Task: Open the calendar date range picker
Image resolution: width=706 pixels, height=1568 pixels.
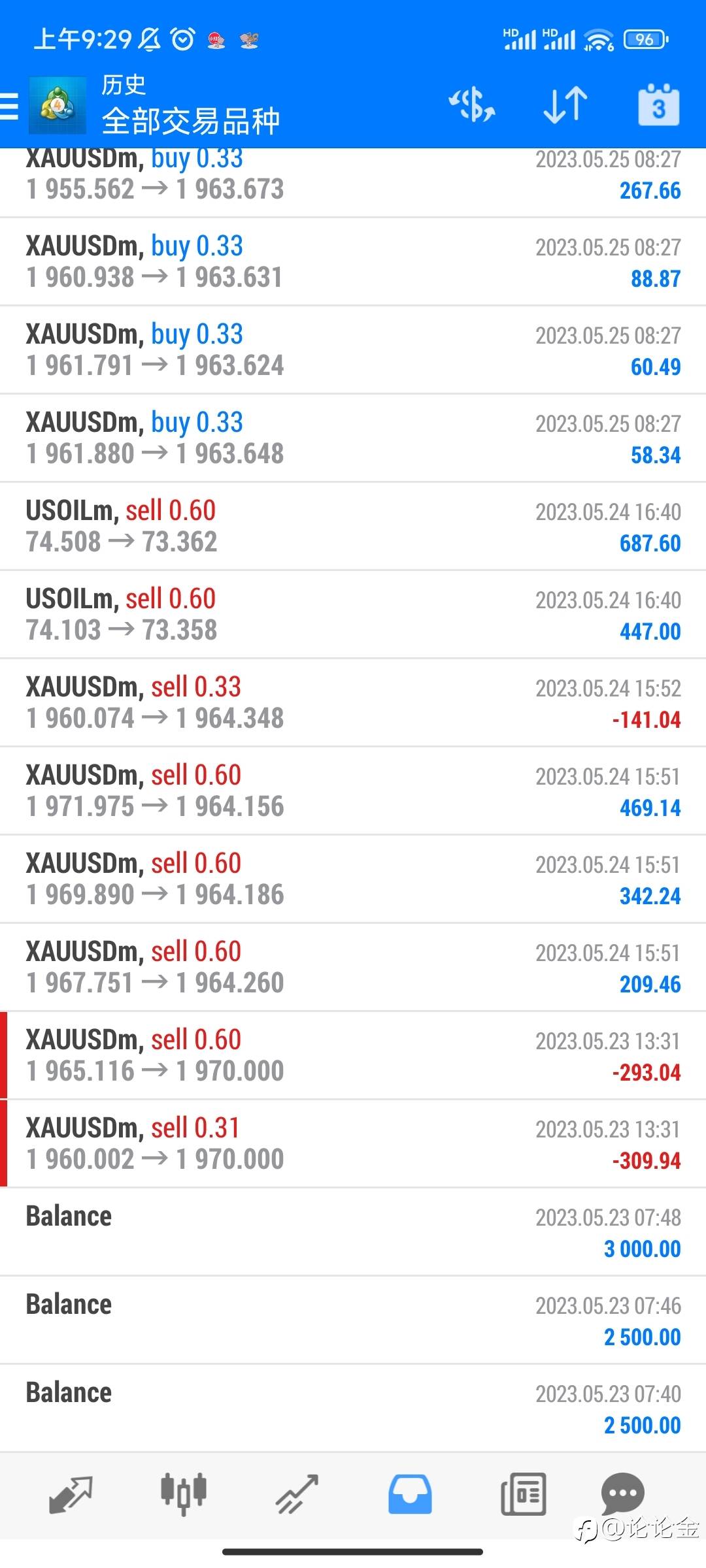Action: click(658, 105)
